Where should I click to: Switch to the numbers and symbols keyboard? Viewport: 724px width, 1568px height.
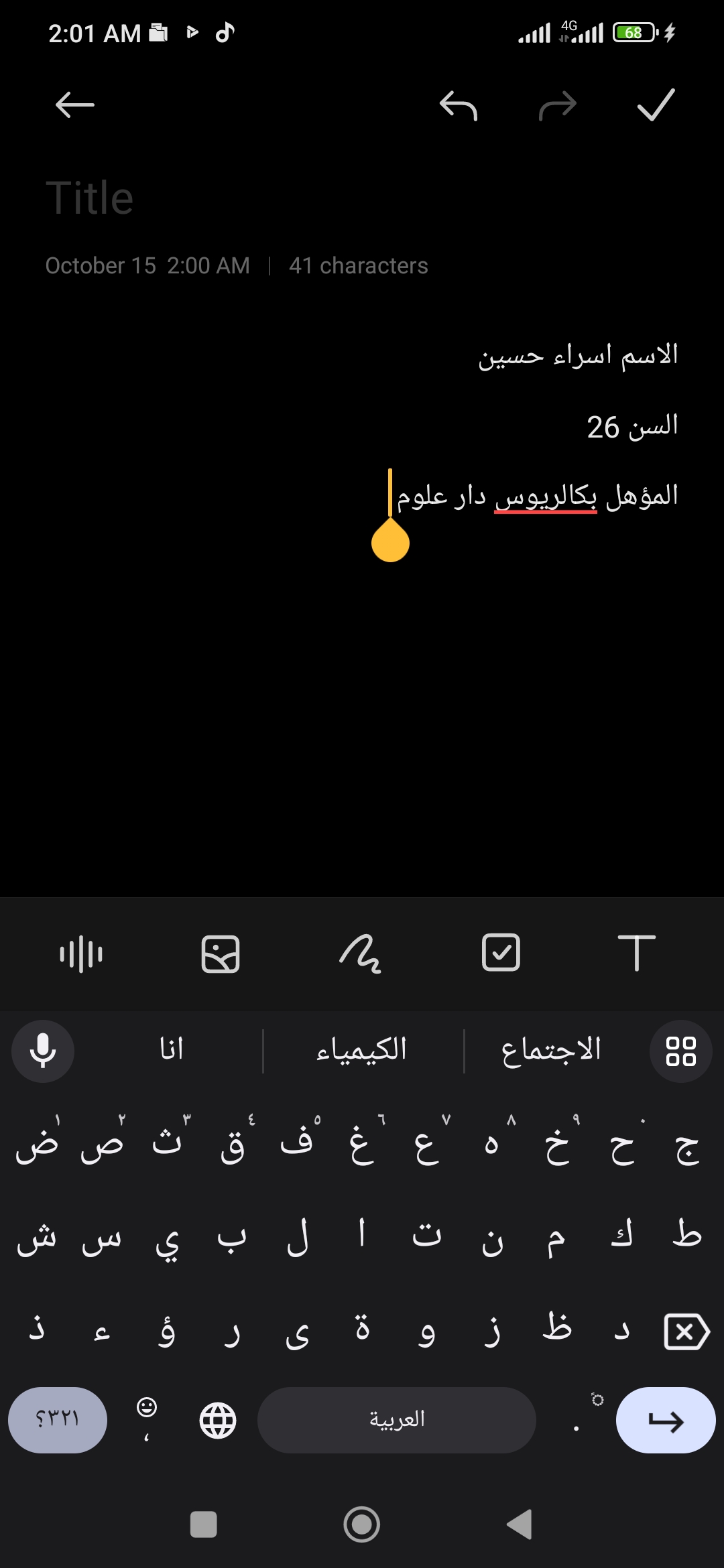58,1420
